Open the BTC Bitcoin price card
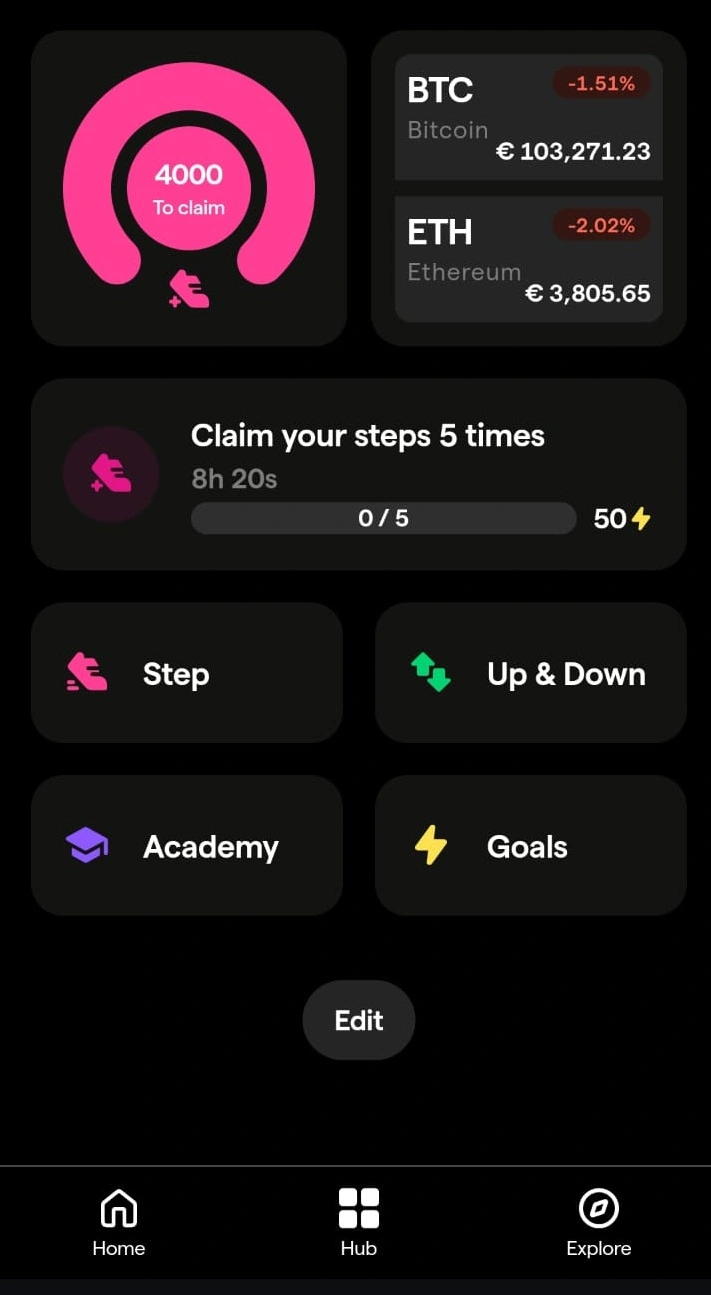This screenshot has height=1295, width=711. [528, 117]
